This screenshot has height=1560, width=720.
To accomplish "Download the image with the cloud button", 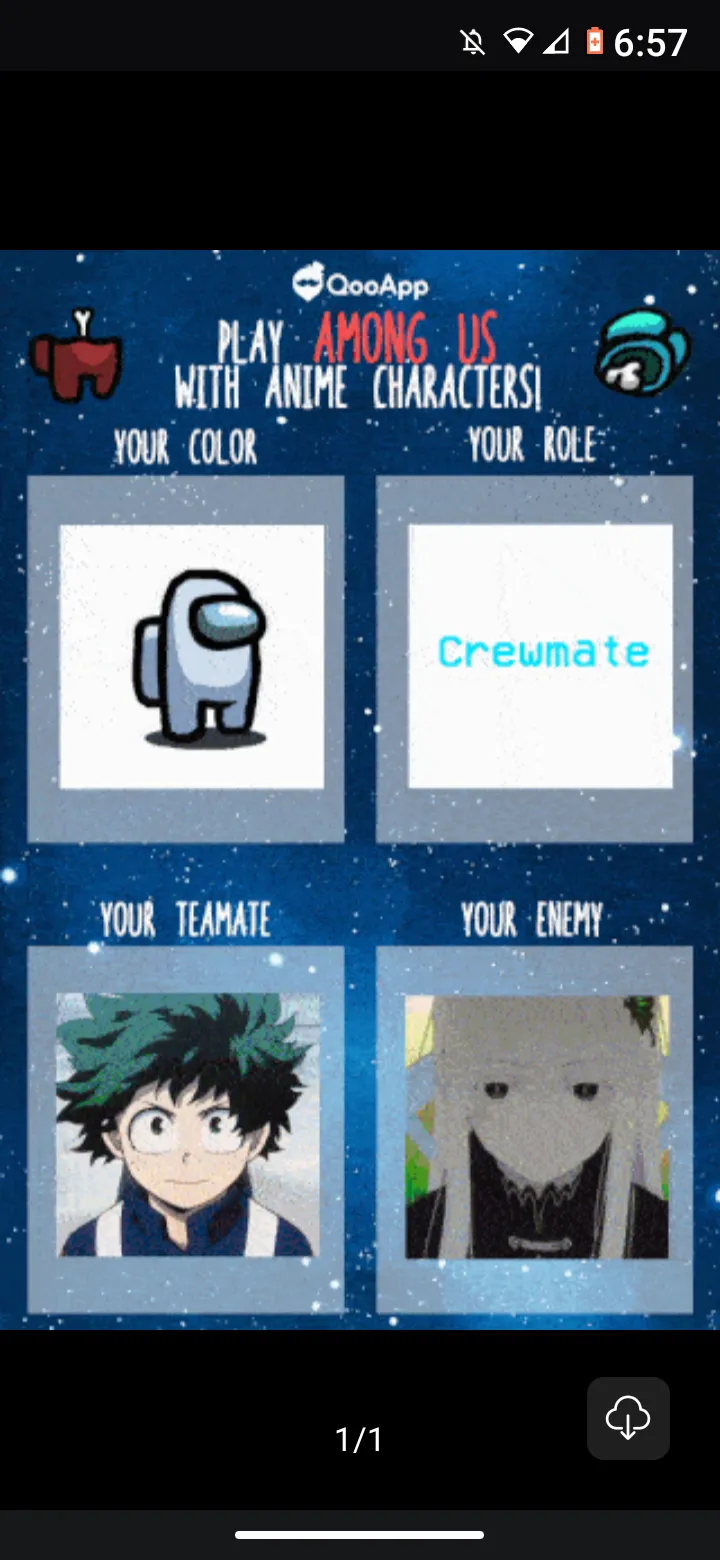I will click(628, 1418).
